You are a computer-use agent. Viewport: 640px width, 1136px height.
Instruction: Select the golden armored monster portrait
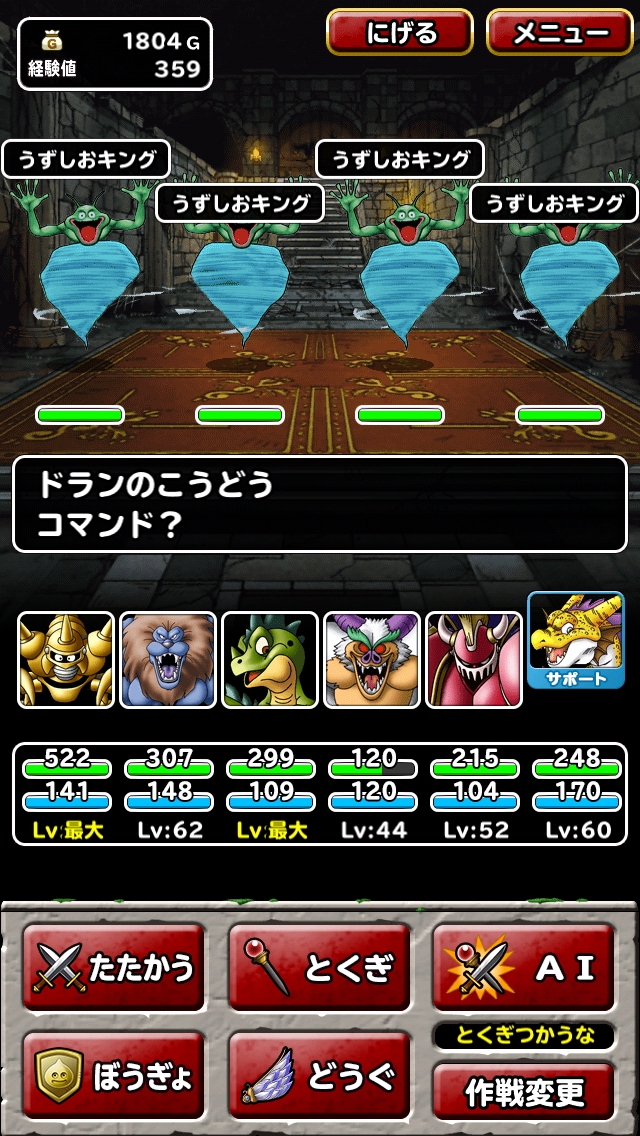(66, 660)
